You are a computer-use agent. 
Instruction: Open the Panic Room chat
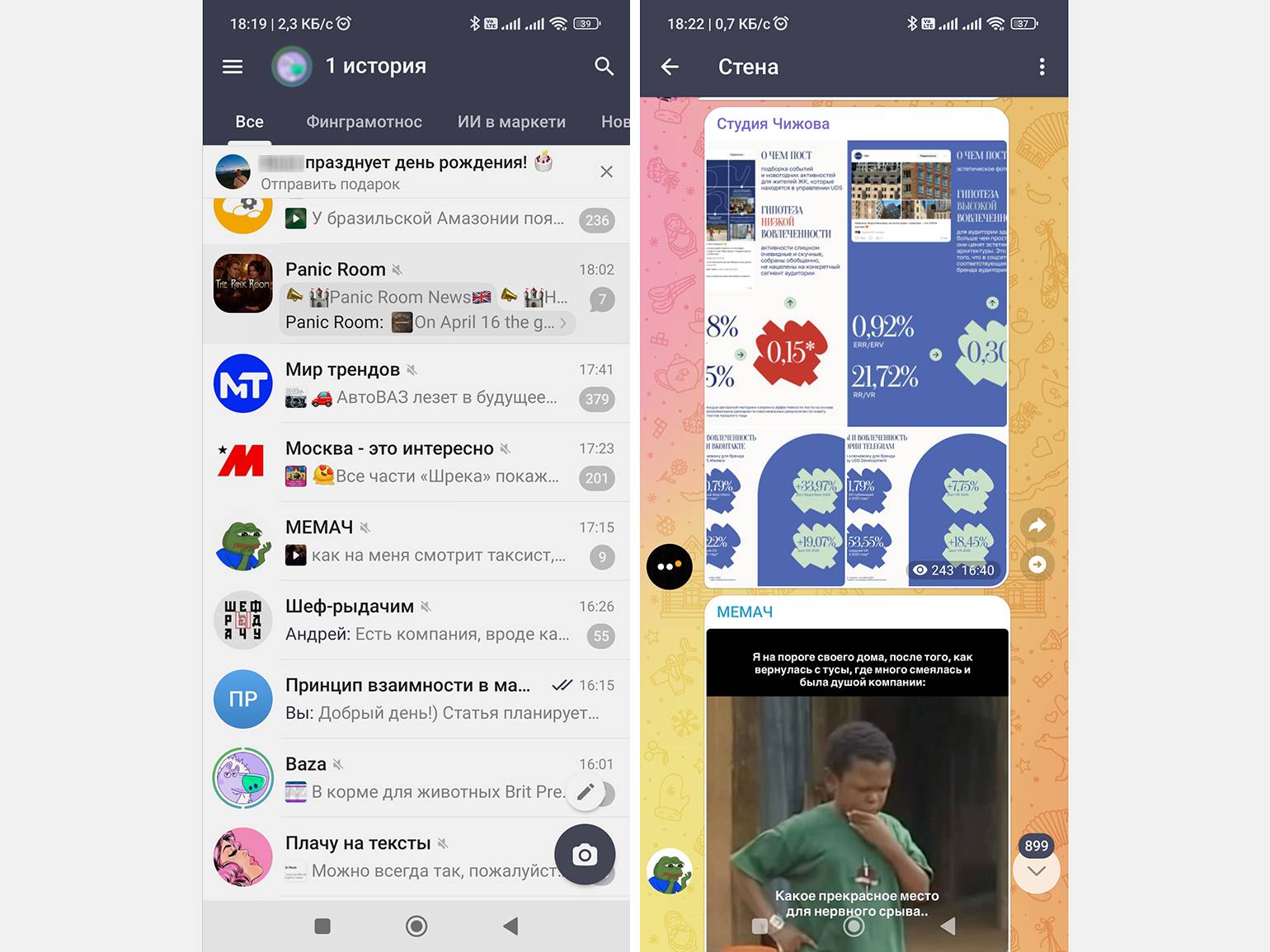(x=416, y=294)
